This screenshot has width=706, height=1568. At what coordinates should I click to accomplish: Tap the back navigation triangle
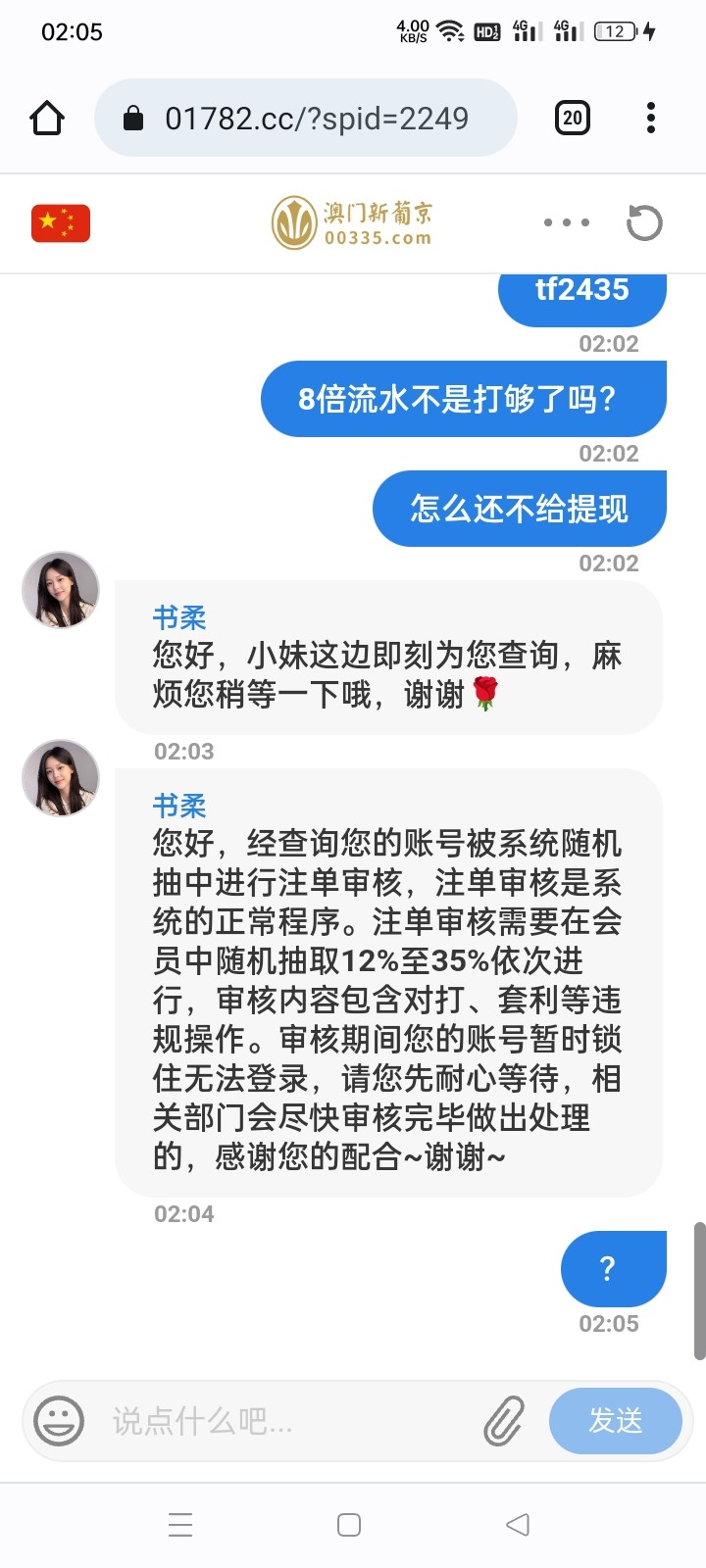tap(517, 1524)
